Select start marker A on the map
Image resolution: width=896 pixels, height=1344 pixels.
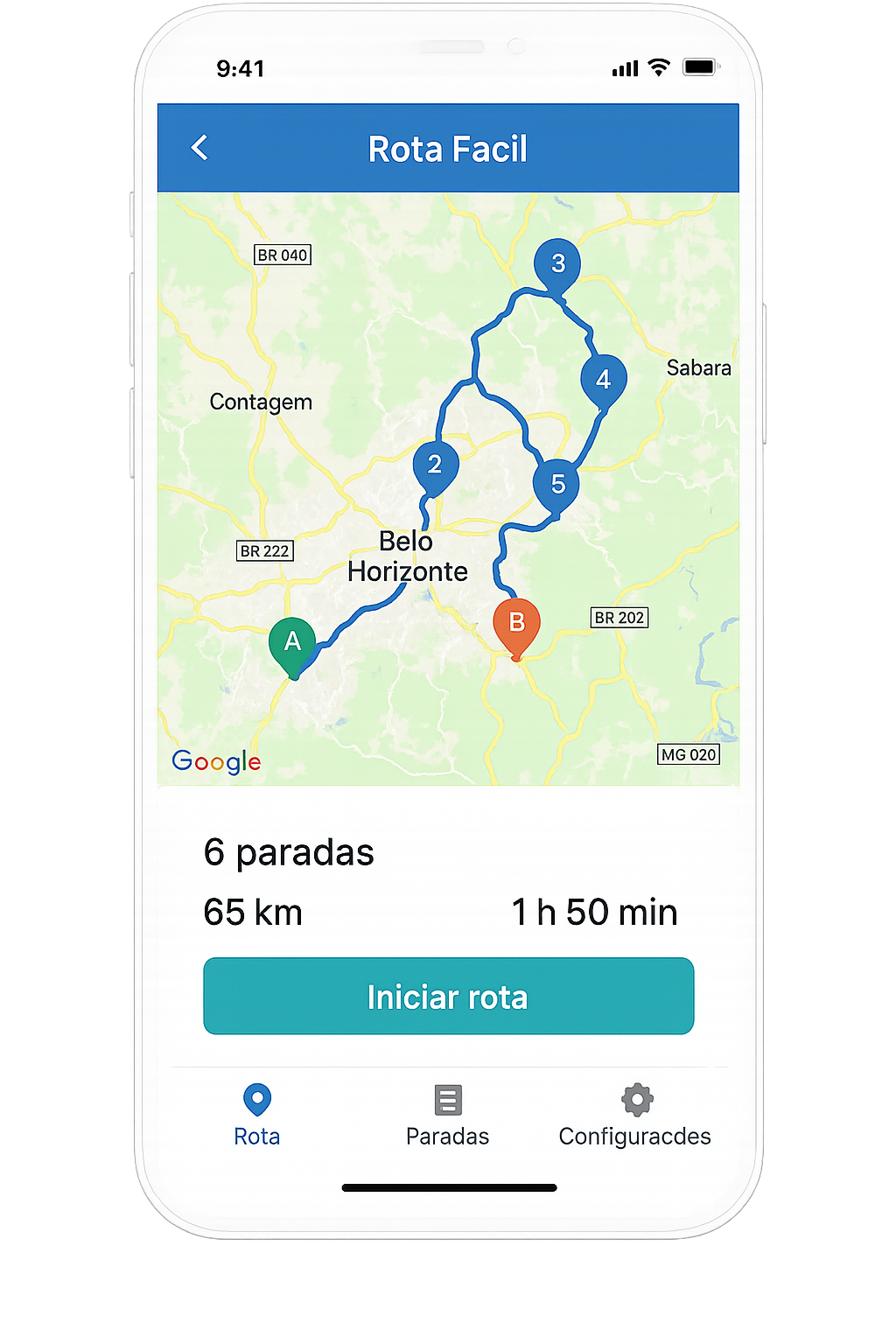pos(292,643)
